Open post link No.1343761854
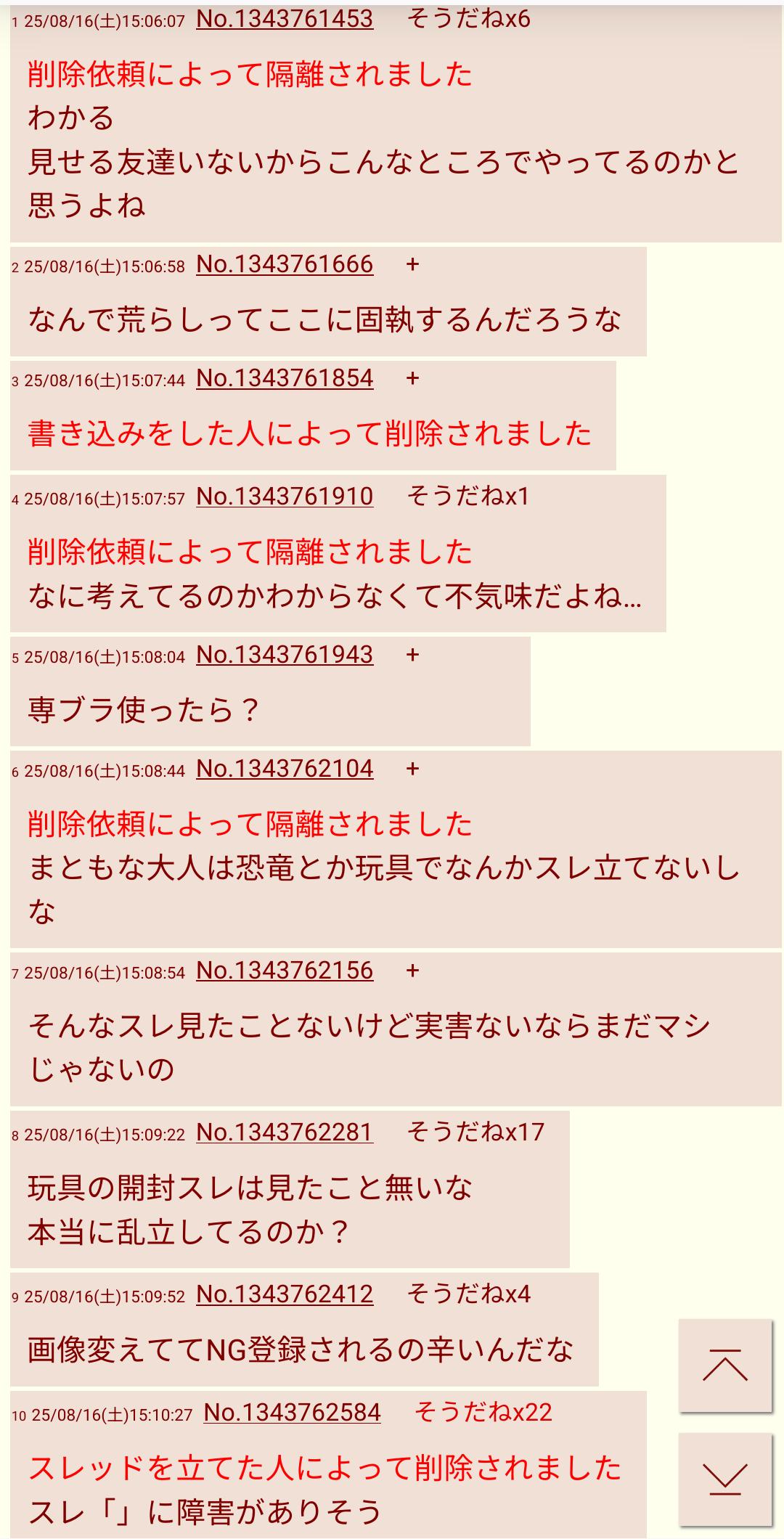Screen dimensions: 784x1539 (285, 378)
